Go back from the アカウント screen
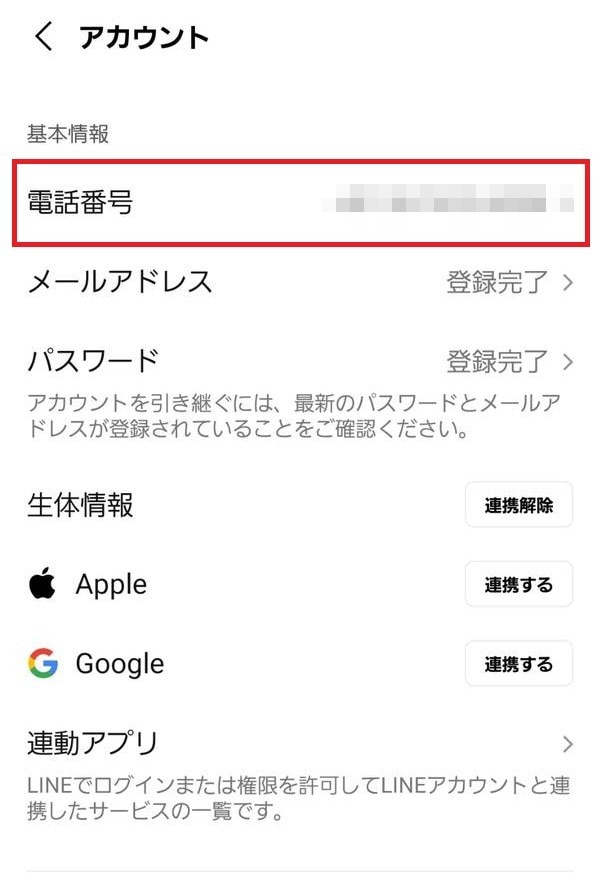600x876 pixels. pyautogui.click(x=43, y=38)
